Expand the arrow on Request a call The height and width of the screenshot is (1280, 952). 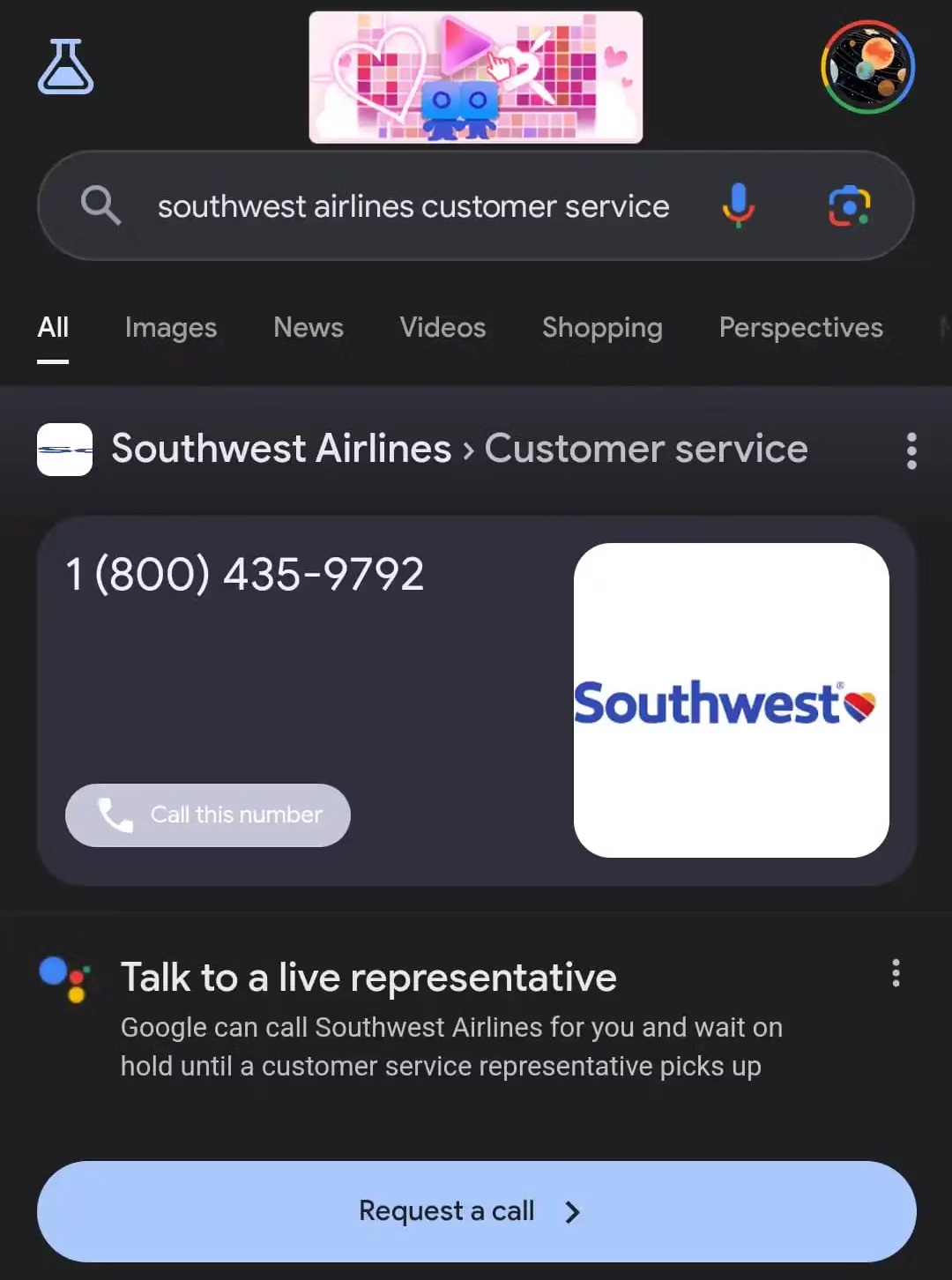(x=573, y=1211)
